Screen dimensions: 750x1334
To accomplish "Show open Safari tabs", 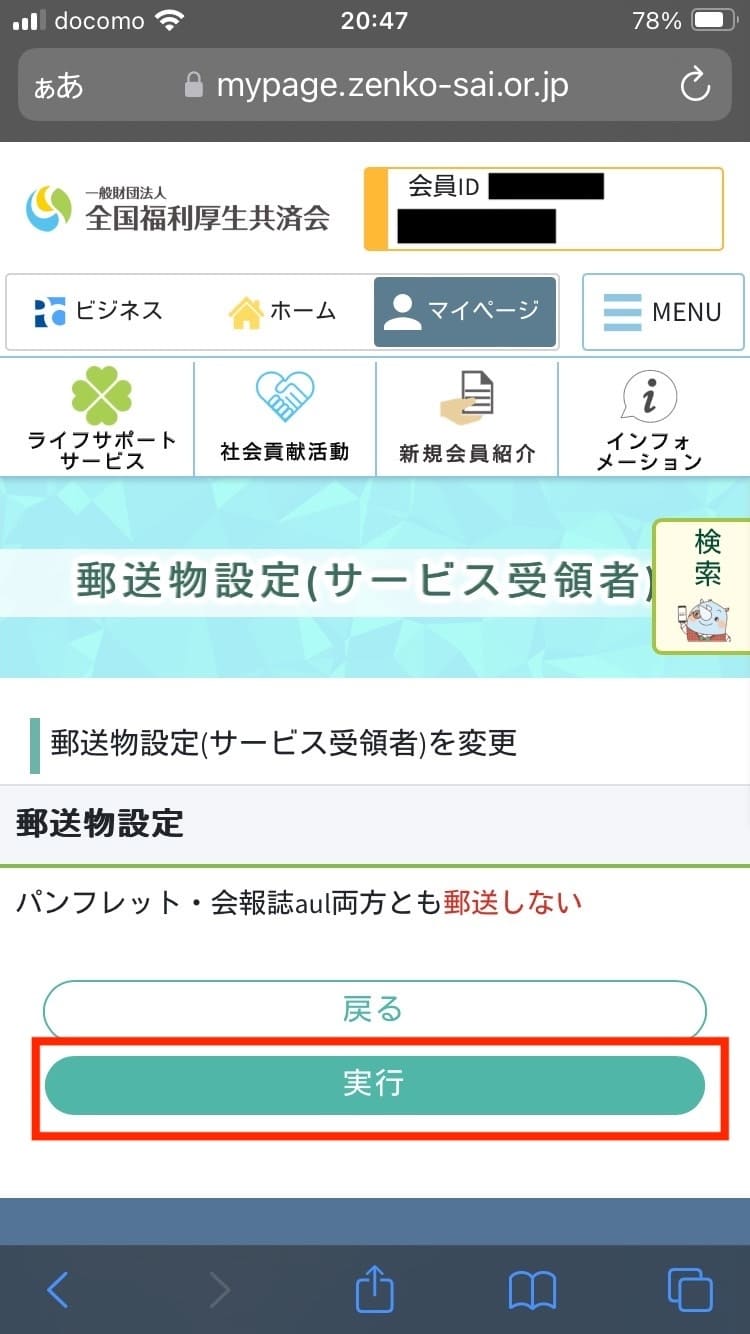I will (690, 1290).
